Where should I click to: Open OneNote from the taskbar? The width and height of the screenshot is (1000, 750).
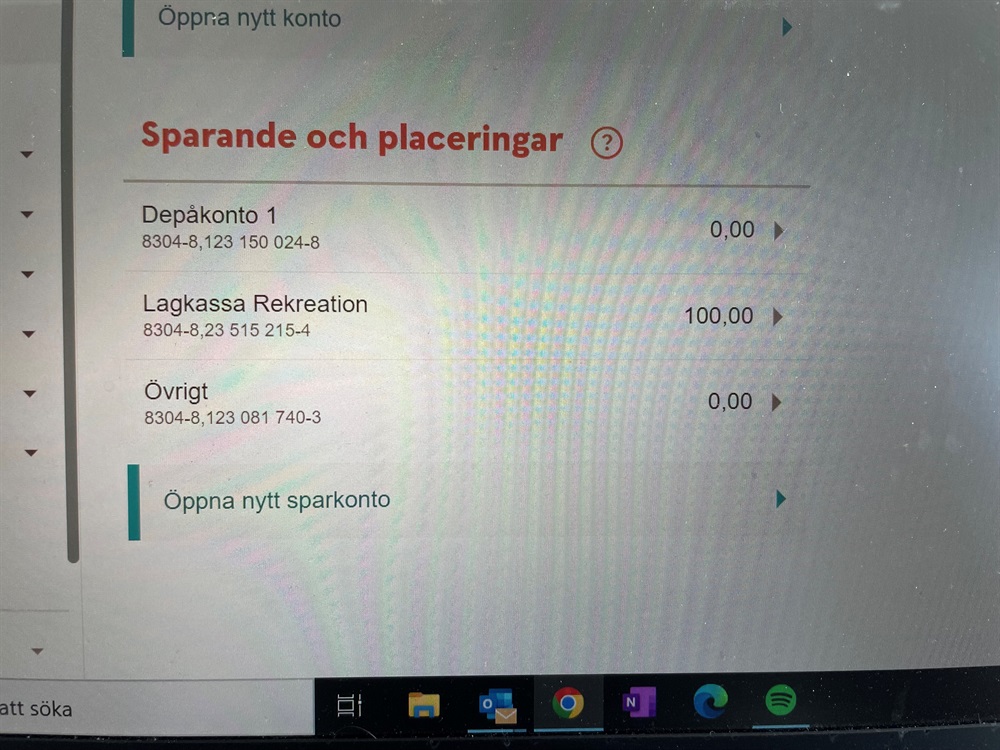(638, 704)
